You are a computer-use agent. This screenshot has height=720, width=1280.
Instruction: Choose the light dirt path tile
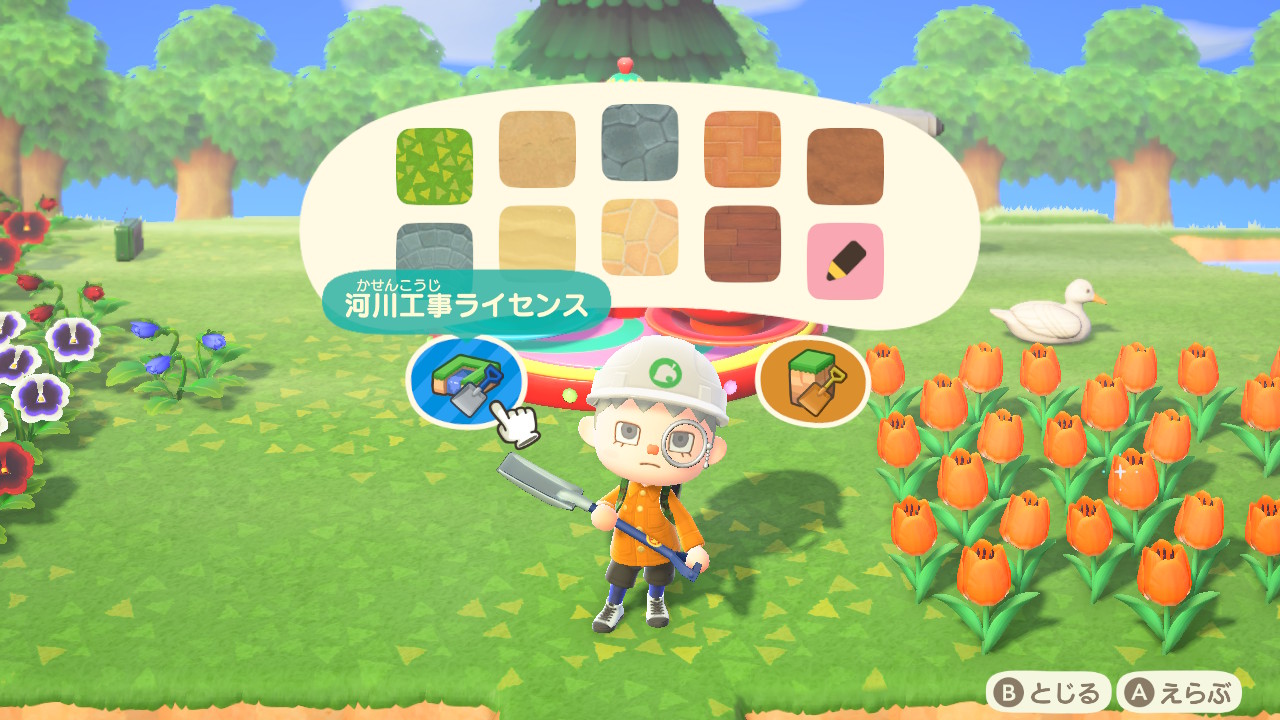[x=537, y=149]
